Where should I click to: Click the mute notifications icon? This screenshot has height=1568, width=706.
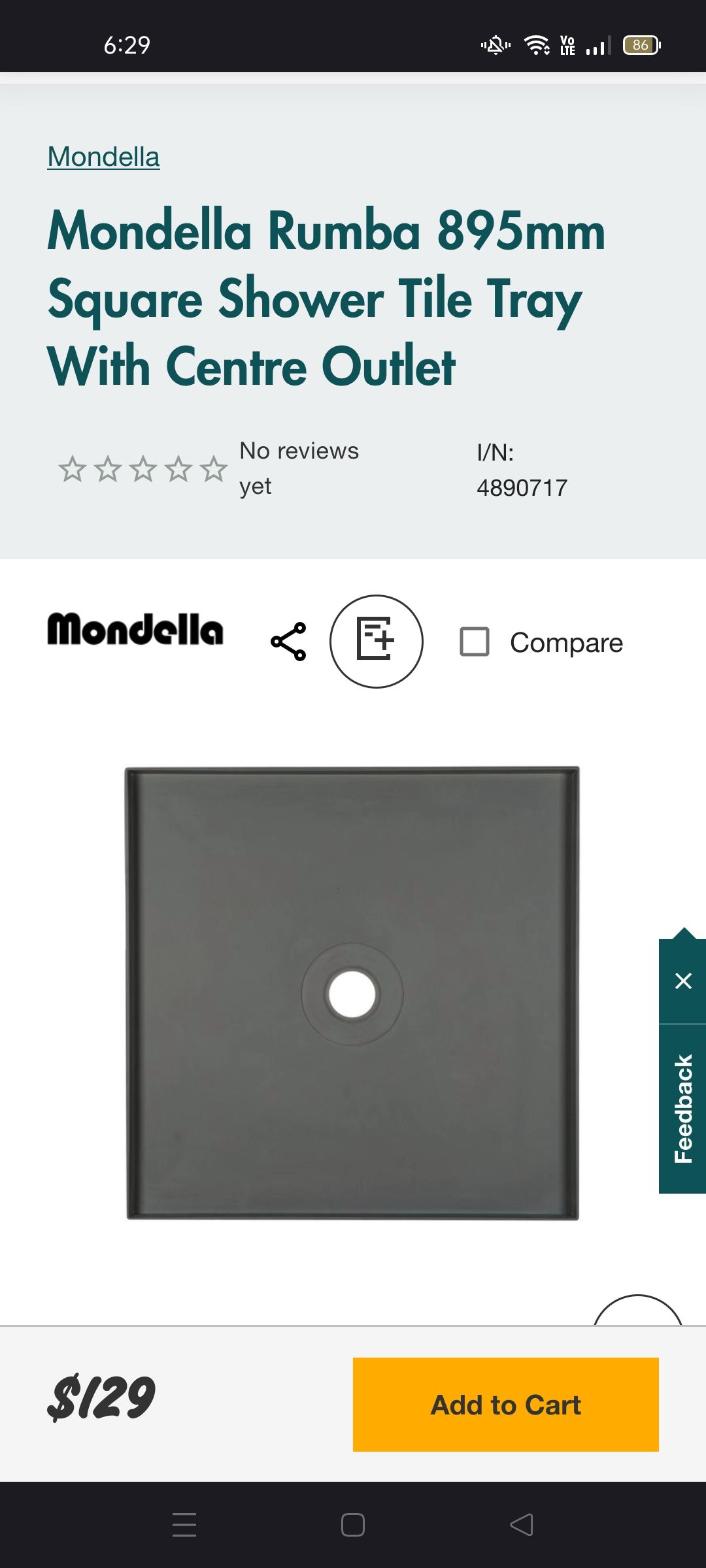(495, 46)
